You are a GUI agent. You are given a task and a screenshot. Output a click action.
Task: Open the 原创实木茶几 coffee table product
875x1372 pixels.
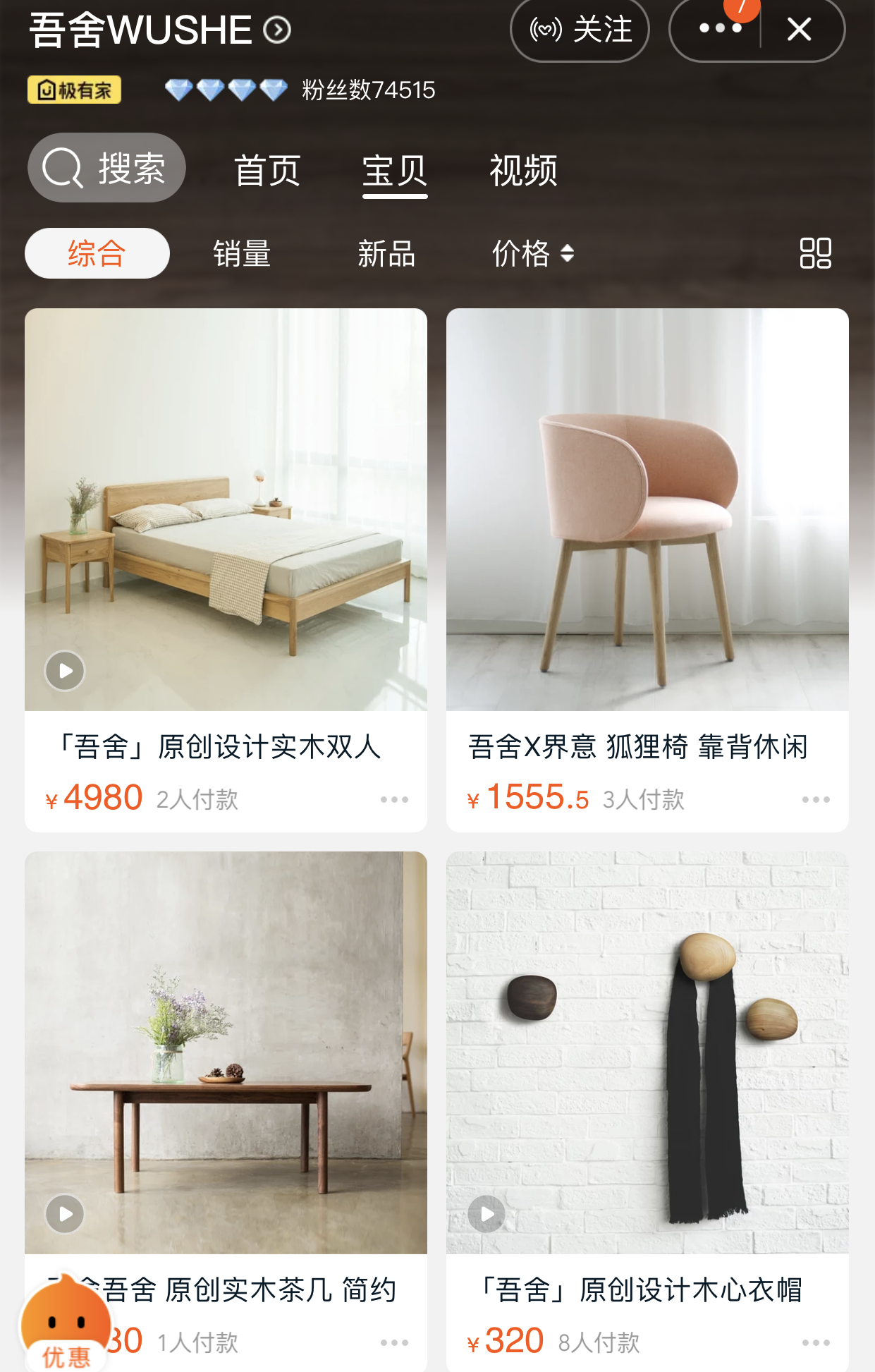pyautogui.click(x=226, y=1052)
